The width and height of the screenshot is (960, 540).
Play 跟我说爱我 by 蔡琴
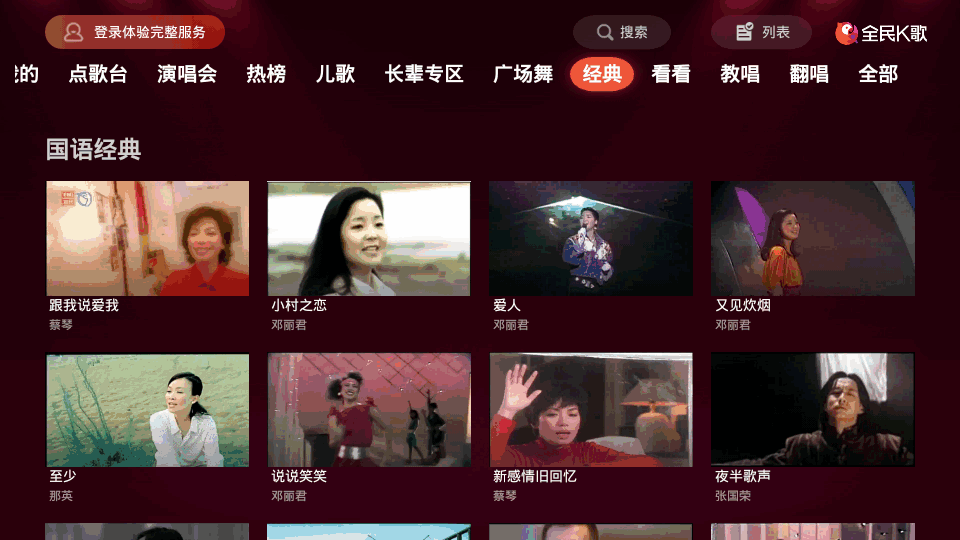(x=148, y=238)
